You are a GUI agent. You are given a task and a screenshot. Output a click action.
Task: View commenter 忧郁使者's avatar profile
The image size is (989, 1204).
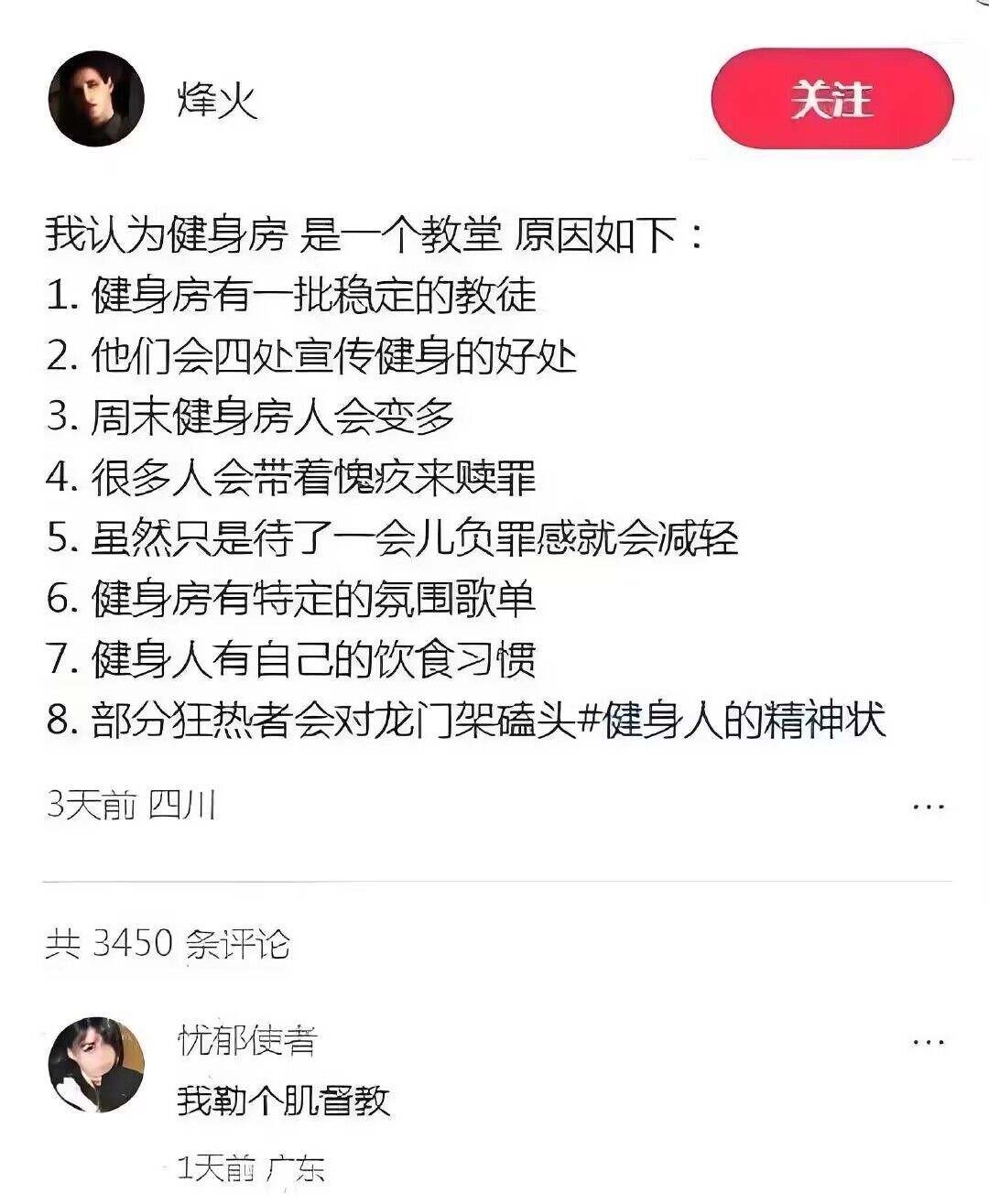point(96,1064)
